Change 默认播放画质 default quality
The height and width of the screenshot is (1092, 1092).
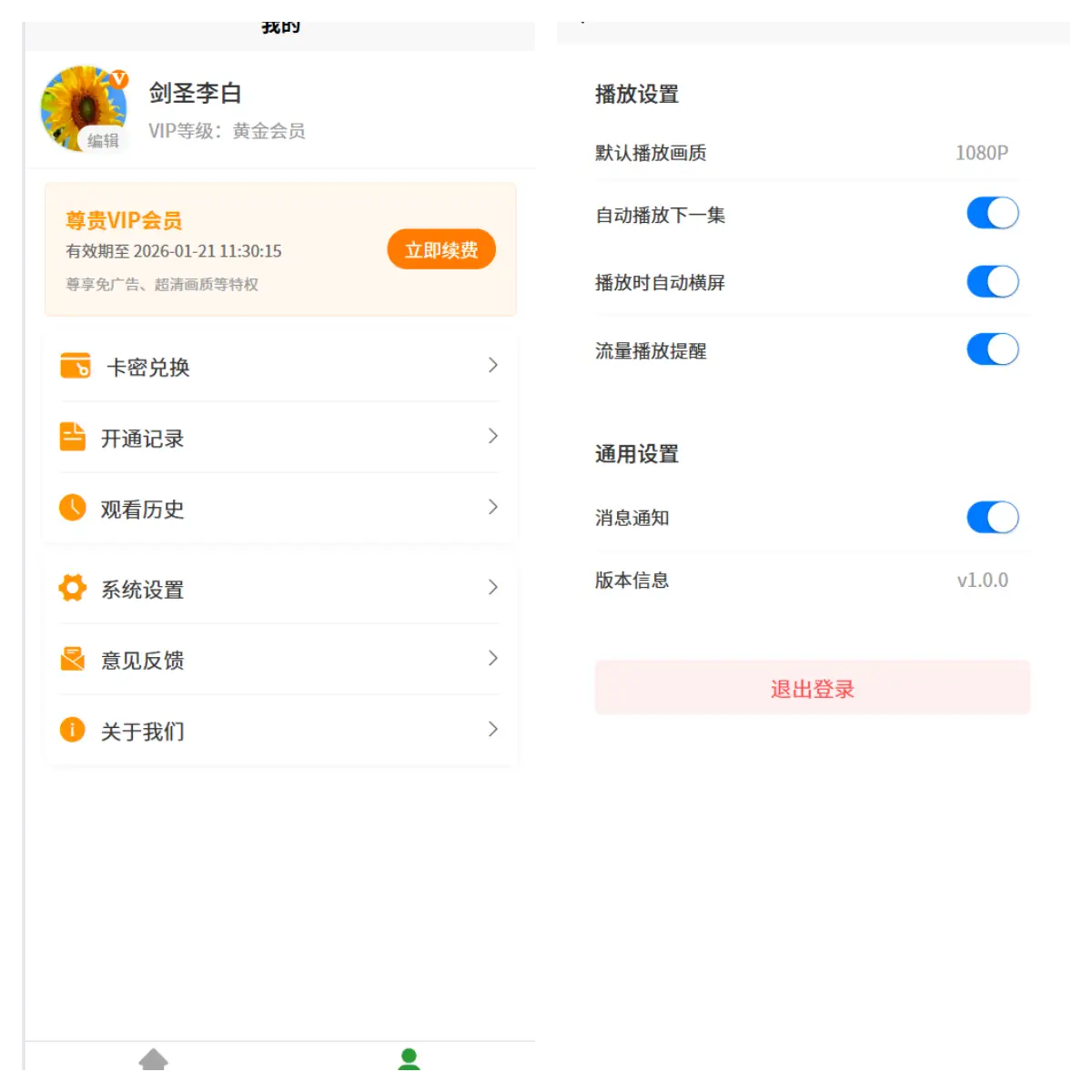tap(981, 153)
